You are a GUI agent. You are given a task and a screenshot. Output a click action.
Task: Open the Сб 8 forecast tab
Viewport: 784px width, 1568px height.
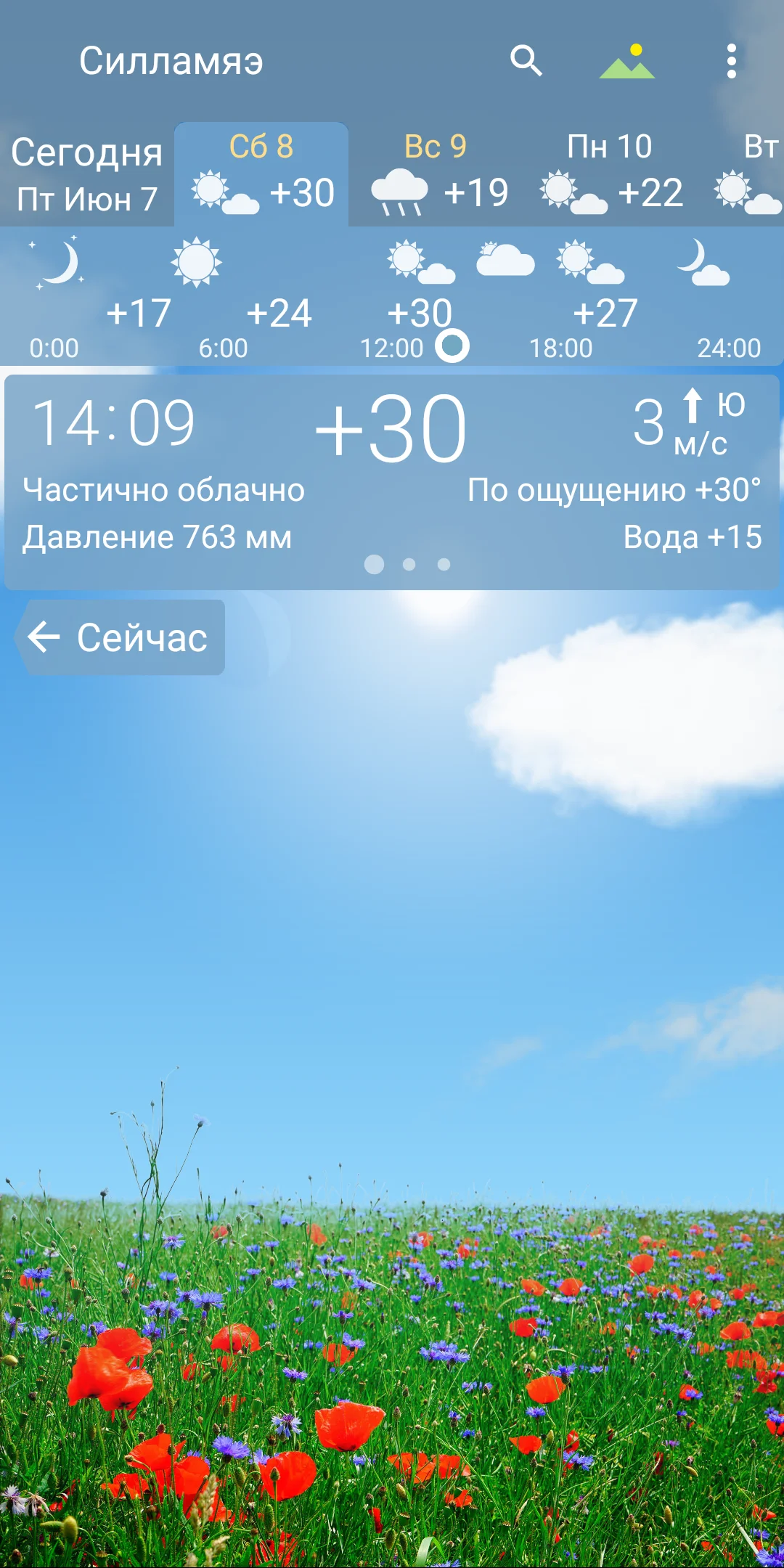pos(261,171)
